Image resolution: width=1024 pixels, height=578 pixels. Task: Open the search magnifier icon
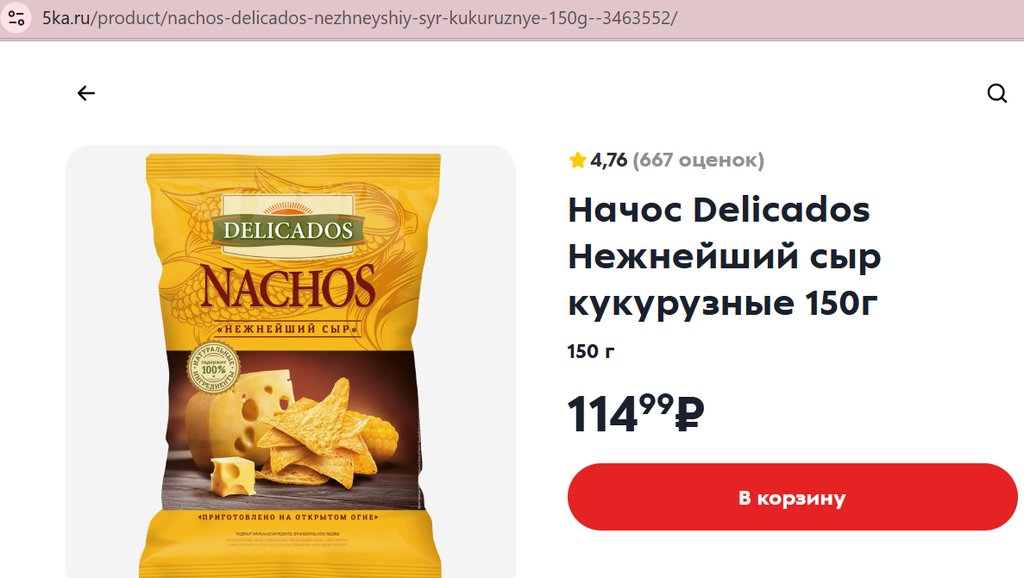[996, 93]
